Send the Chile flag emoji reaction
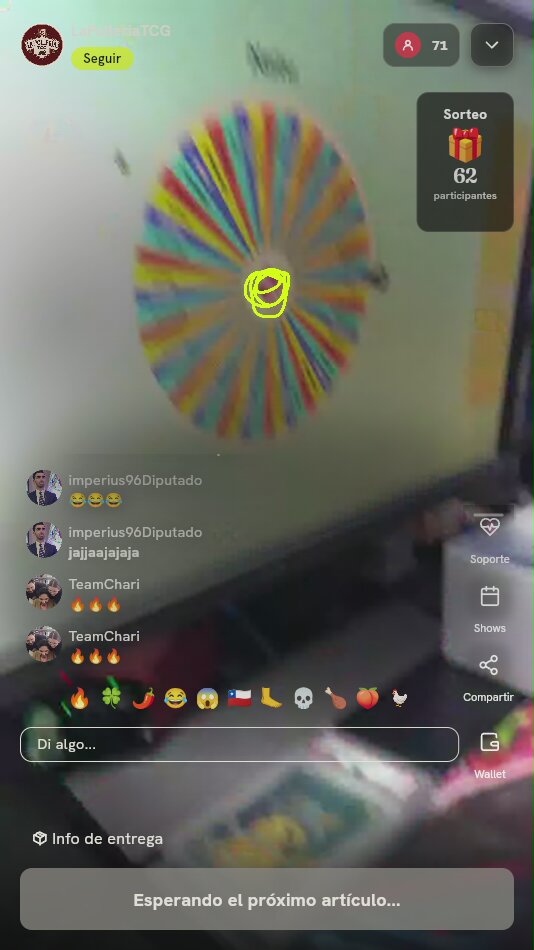 pos(239,699)
